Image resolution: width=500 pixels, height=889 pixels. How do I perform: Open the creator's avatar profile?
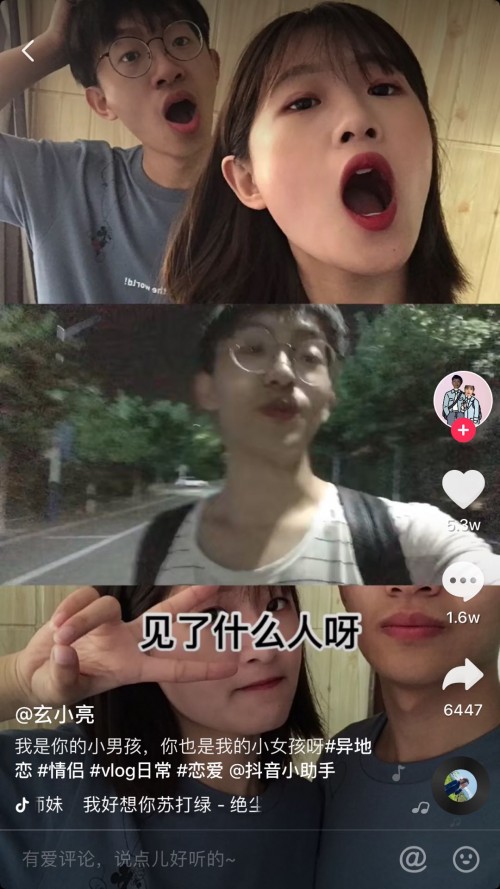(x=463, y=399)
